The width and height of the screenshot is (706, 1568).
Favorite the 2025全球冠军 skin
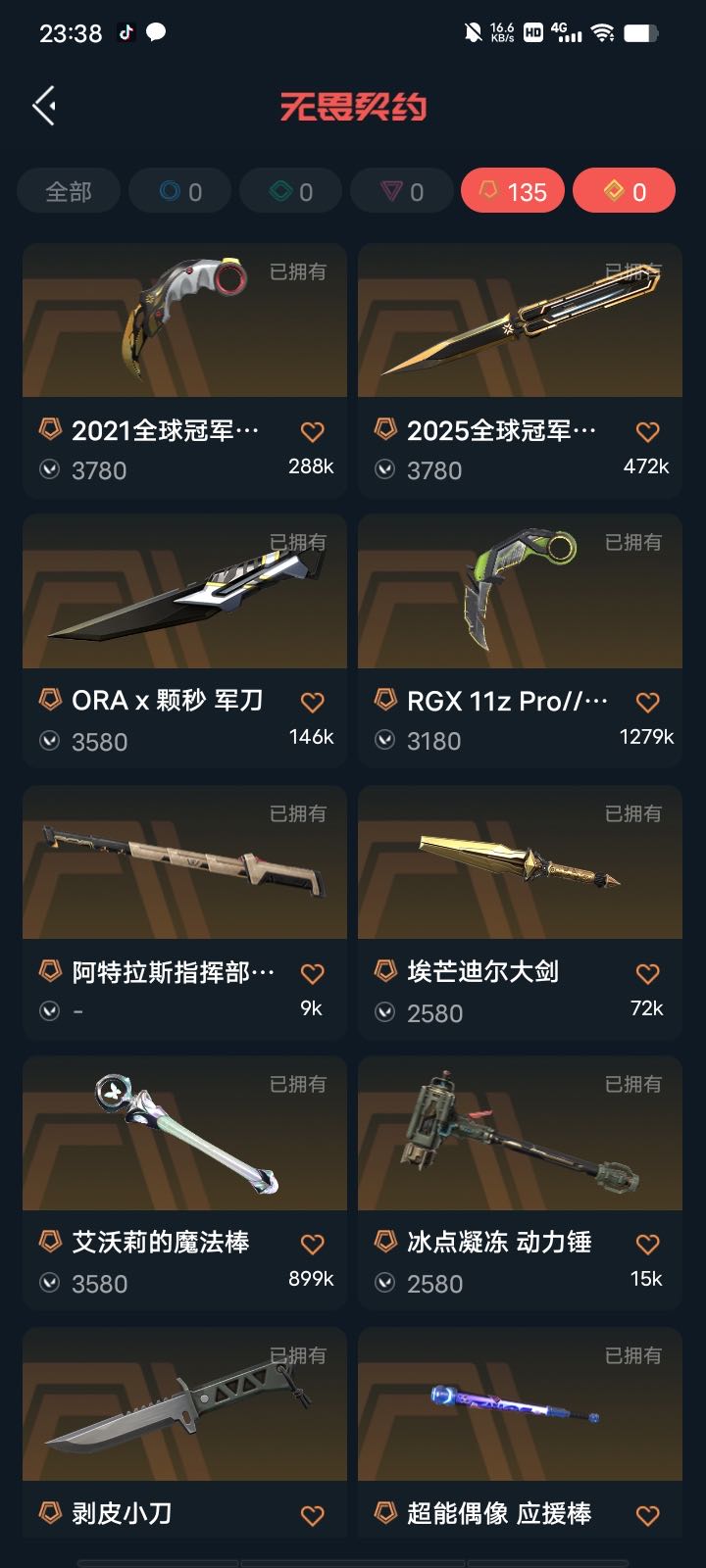pyautogui.click(x=647, y=431)
